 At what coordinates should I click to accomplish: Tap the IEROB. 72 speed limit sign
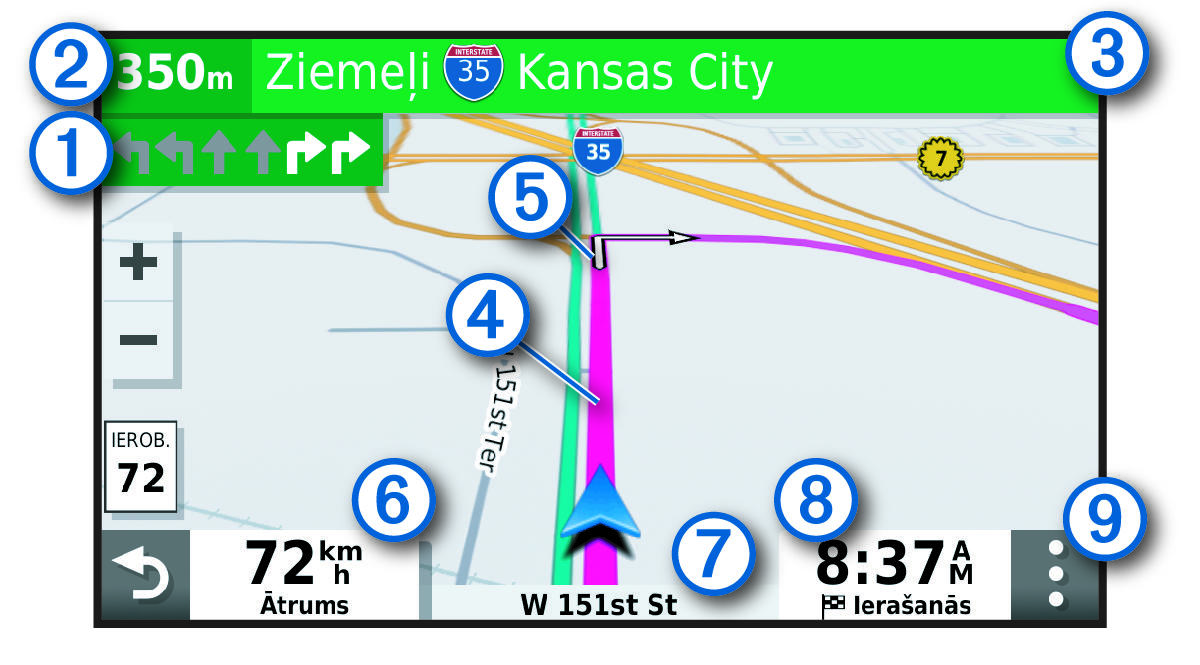point(141,468)
